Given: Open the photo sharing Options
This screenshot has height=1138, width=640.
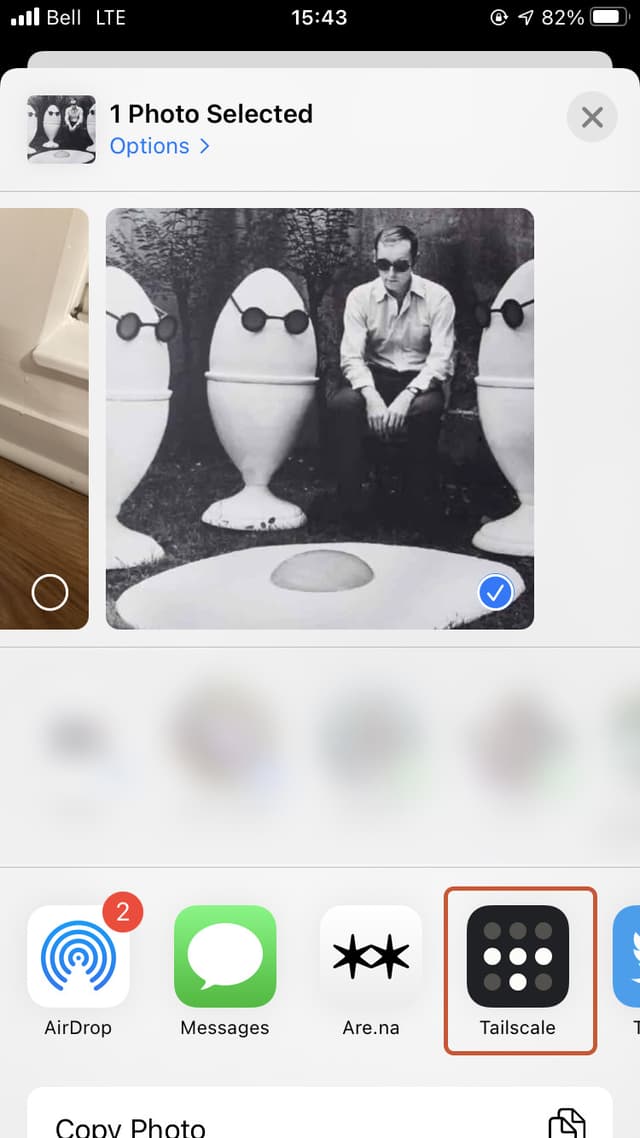Looking at the screenshot, I should pyautogui.click(x=160, y=146).
